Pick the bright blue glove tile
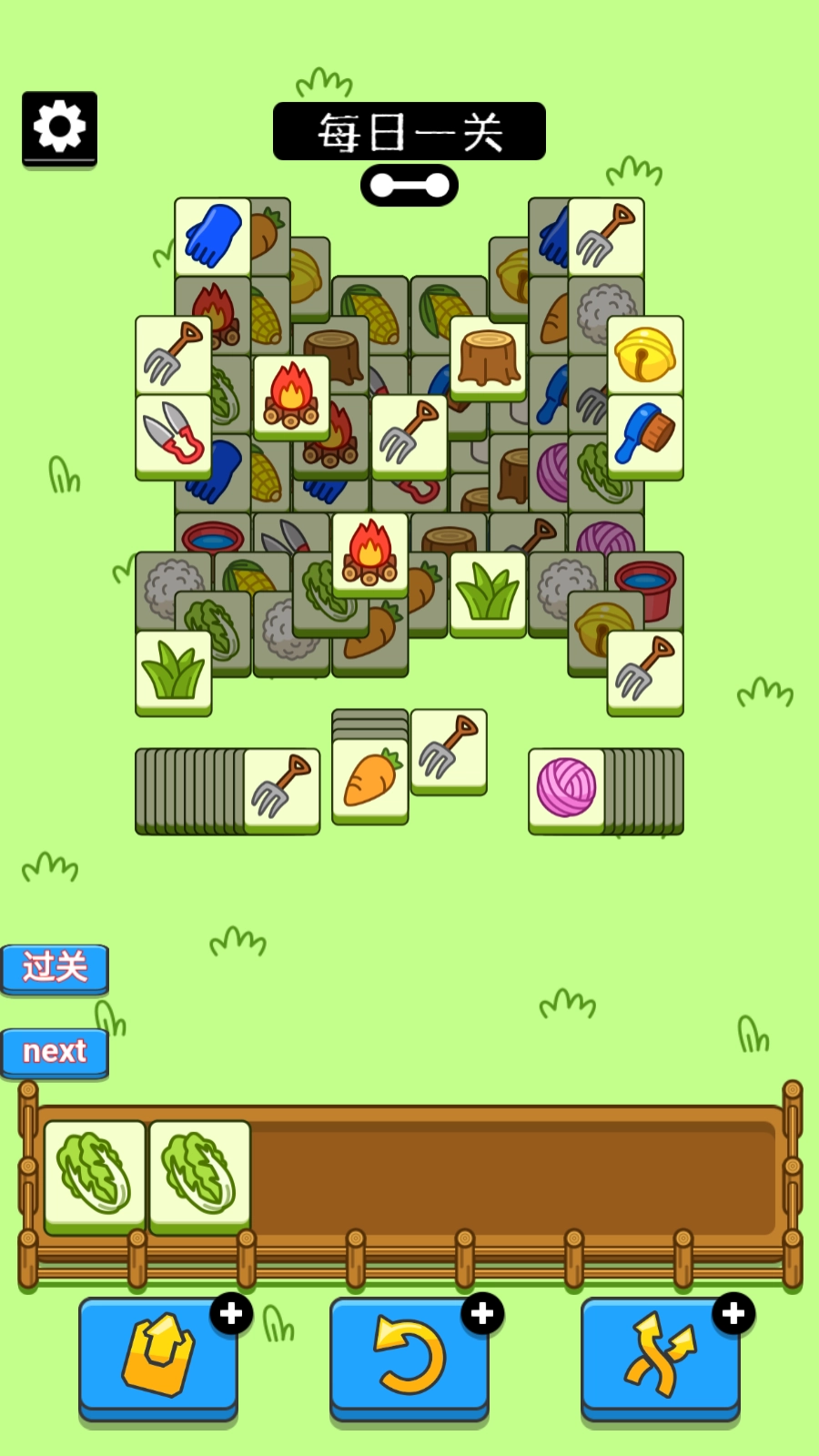819x1456 pixels. coord(212,236)
